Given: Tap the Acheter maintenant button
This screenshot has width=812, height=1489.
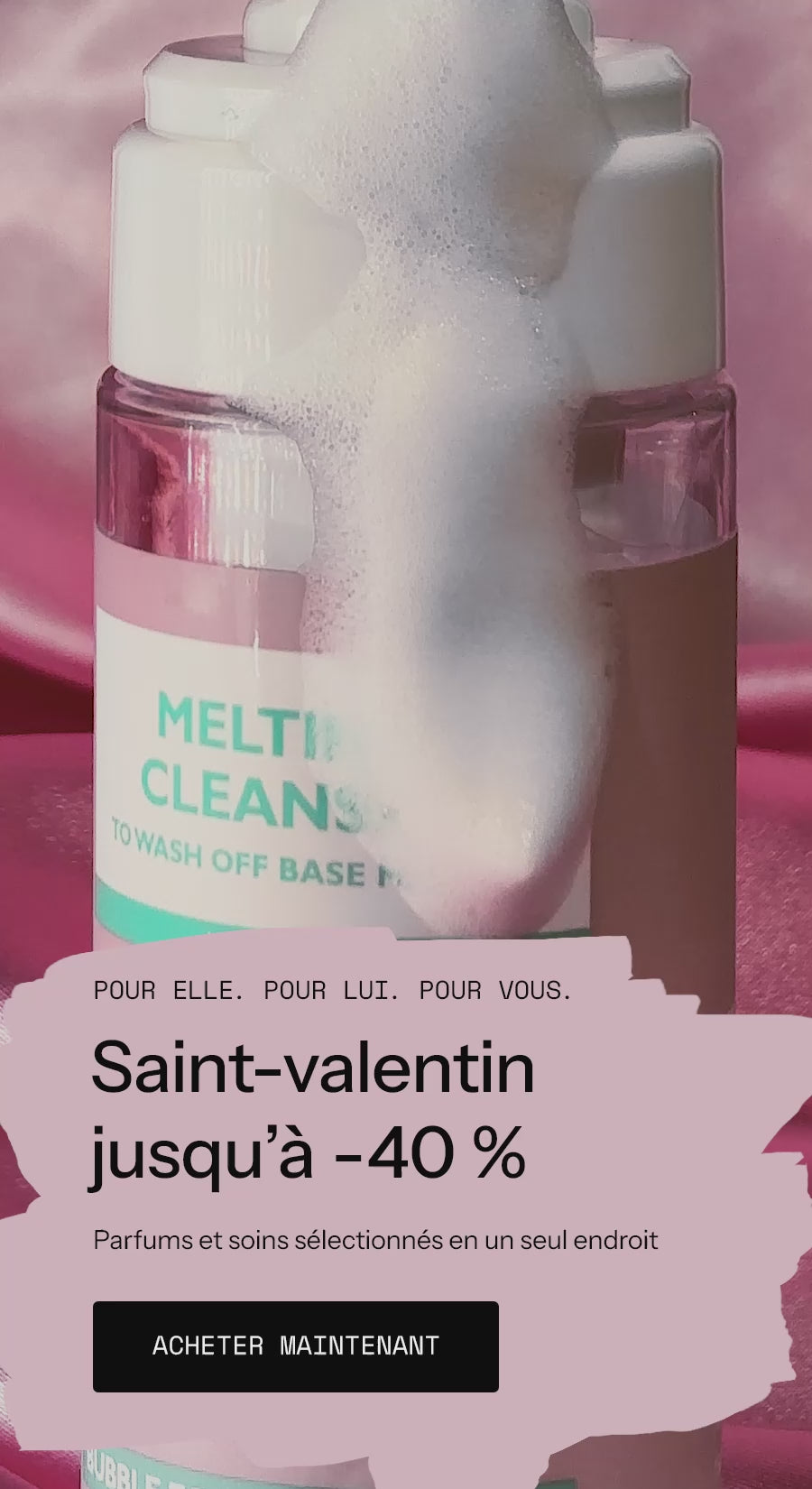Looking at the screenshot, I should 295,1346.
